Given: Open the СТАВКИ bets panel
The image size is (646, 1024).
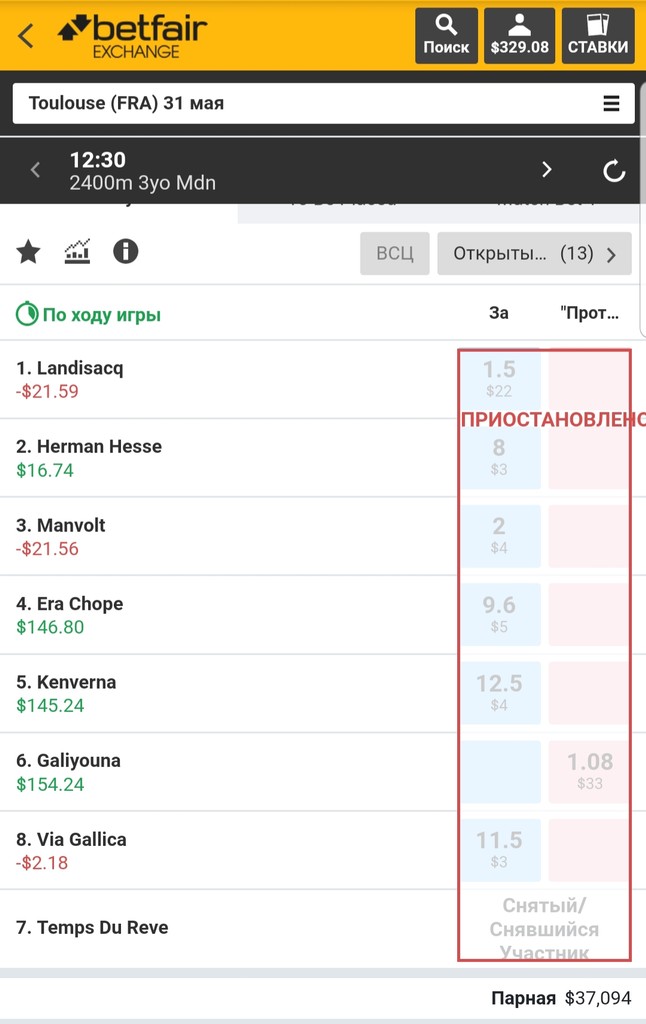Looking at the screenshot, I should point(598,36).
